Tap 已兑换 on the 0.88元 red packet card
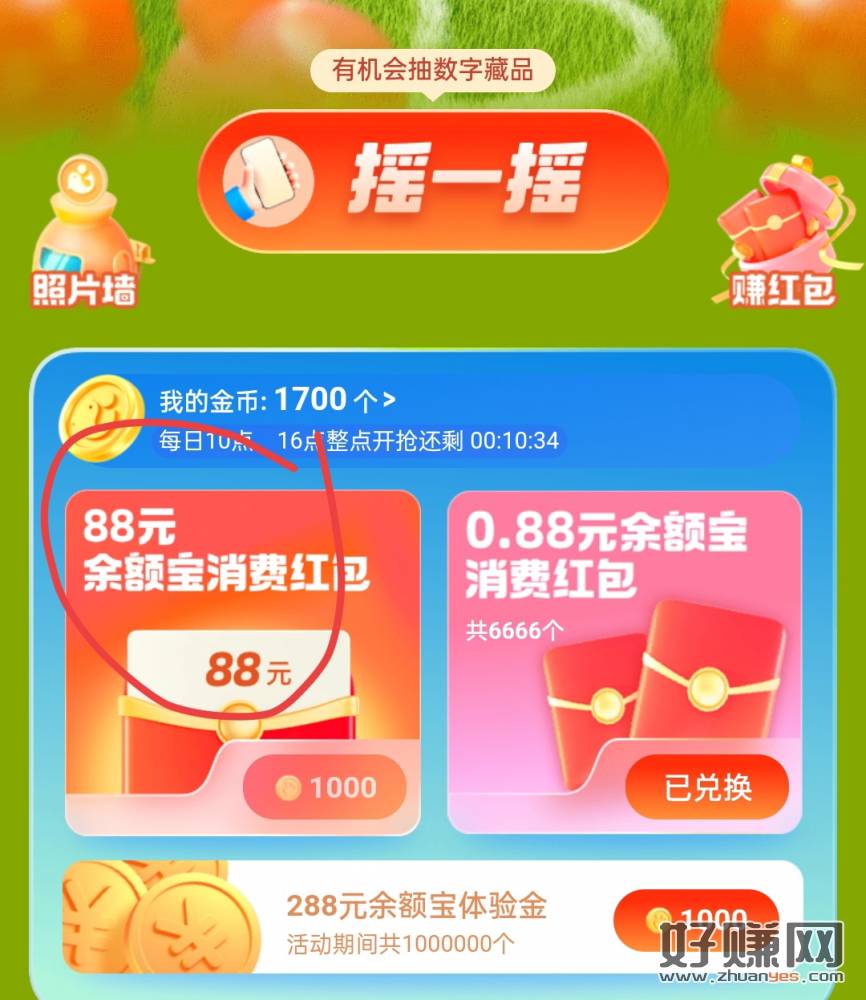The image size is (866, 1000). coord(707,788)
